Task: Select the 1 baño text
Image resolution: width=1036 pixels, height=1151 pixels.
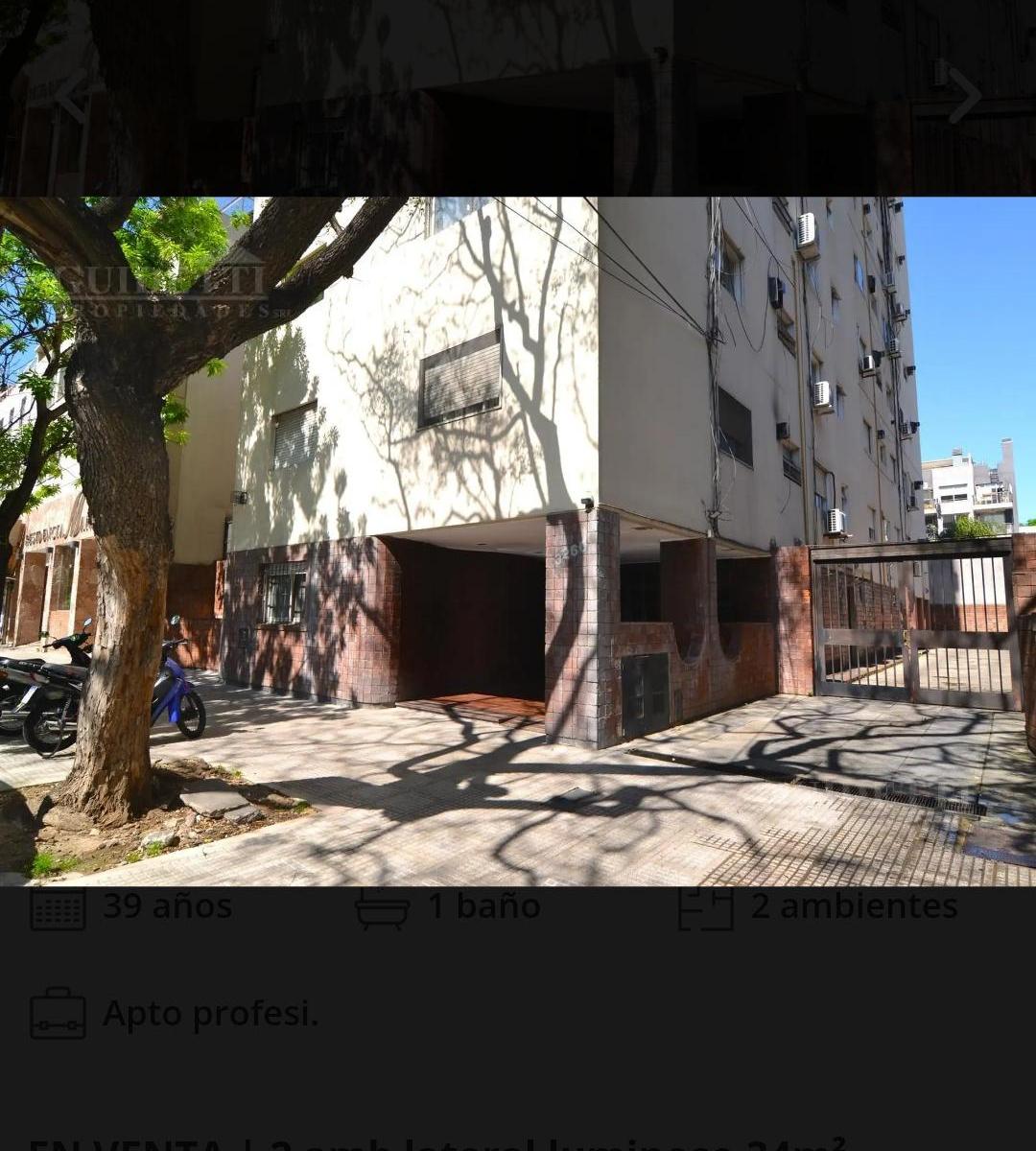Action: coord(484,904)
